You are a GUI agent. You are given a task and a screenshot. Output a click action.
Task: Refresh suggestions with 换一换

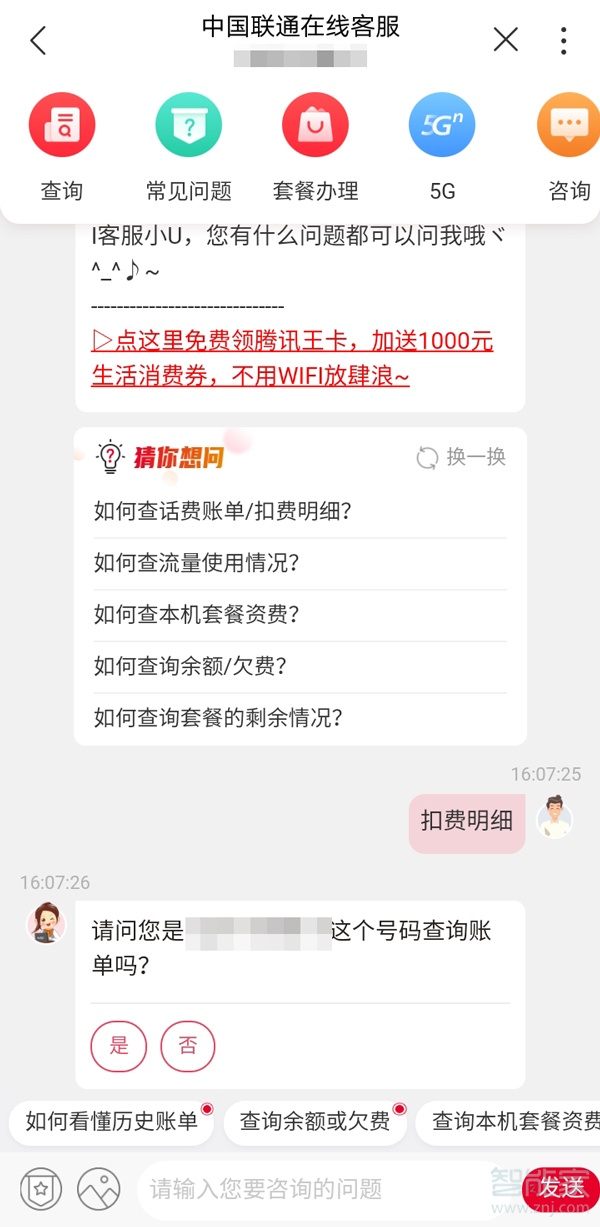(461, 457)
